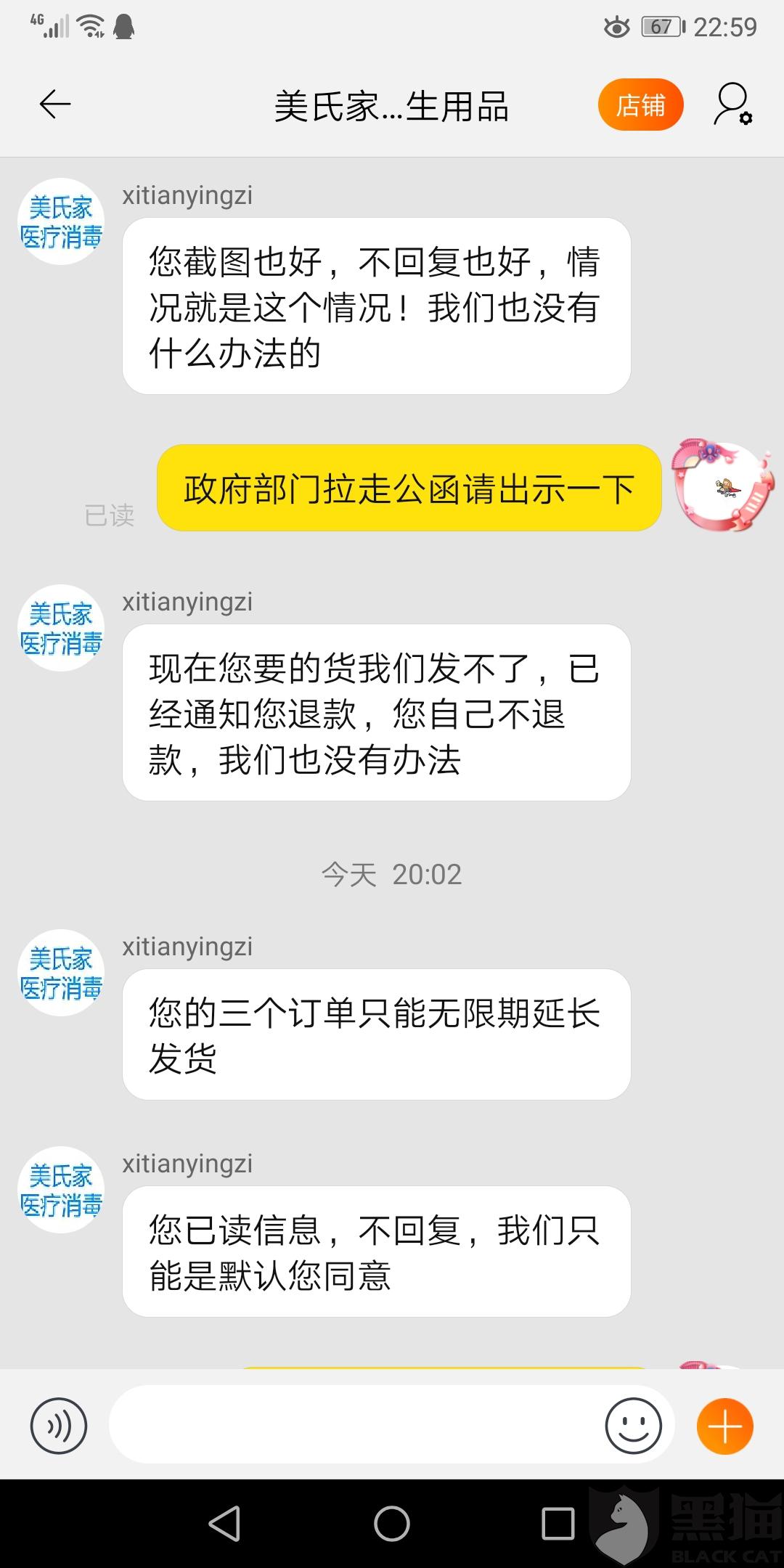Tap the eye-protection mode icon in status bar

click(616, 27)
